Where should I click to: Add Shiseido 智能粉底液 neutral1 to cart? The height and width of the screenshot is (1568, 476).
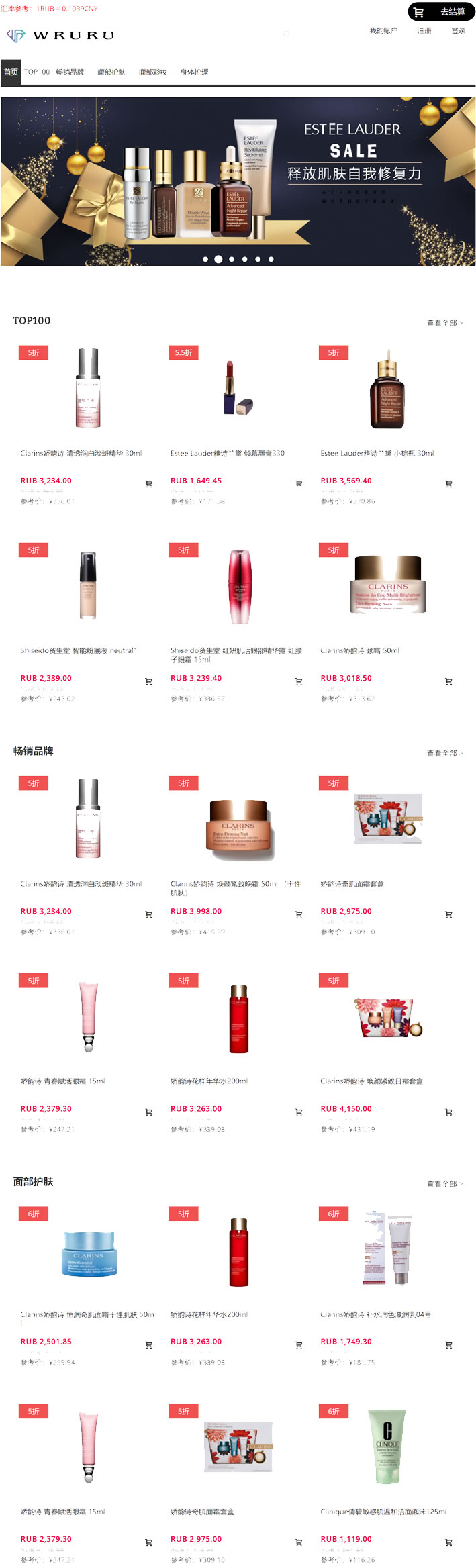[x=148, y=681]
